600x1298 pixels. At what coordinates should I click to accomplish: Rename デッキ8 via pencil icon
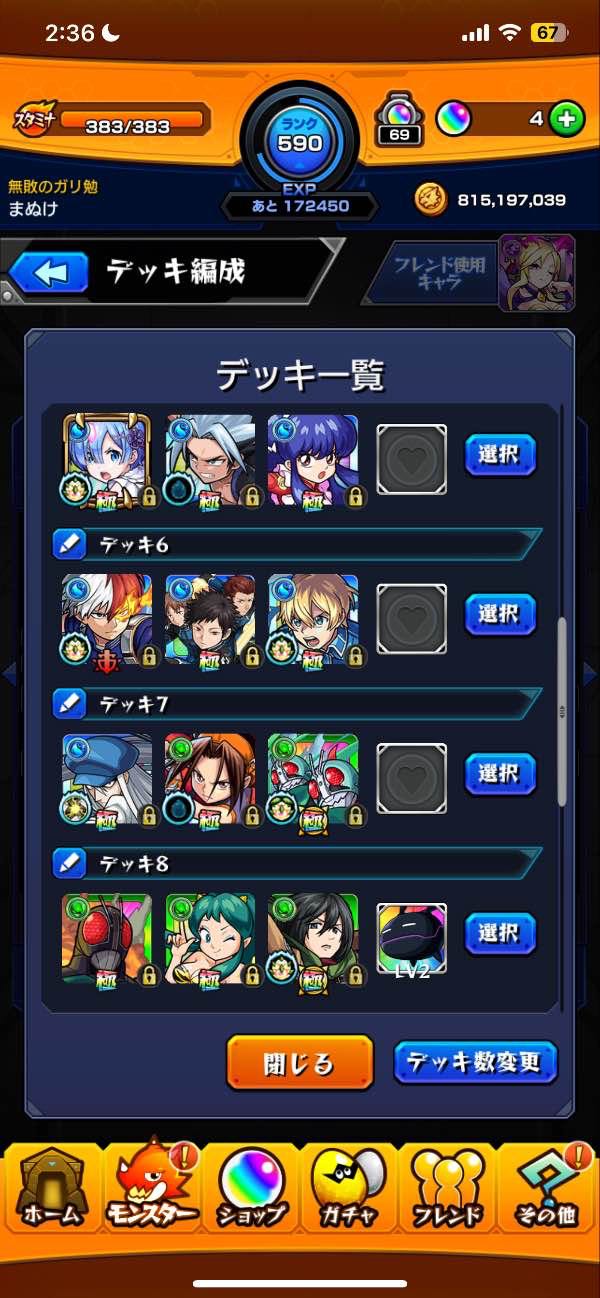(x=70, y=862)
